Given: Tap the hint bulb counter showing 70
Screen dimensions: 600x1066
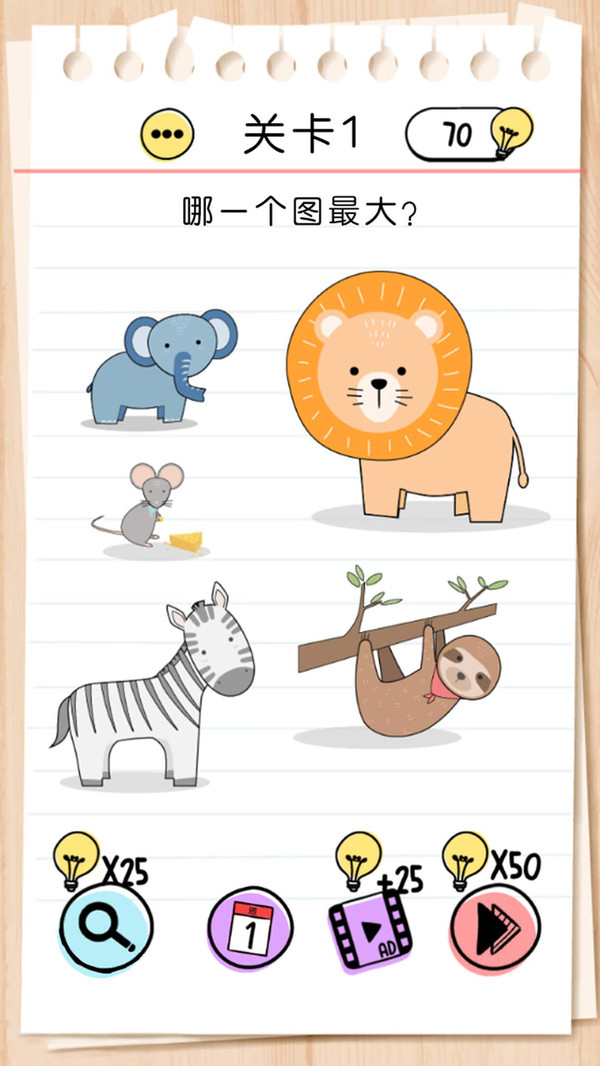Looking at the screenshot, I should [x=469, y=134].
